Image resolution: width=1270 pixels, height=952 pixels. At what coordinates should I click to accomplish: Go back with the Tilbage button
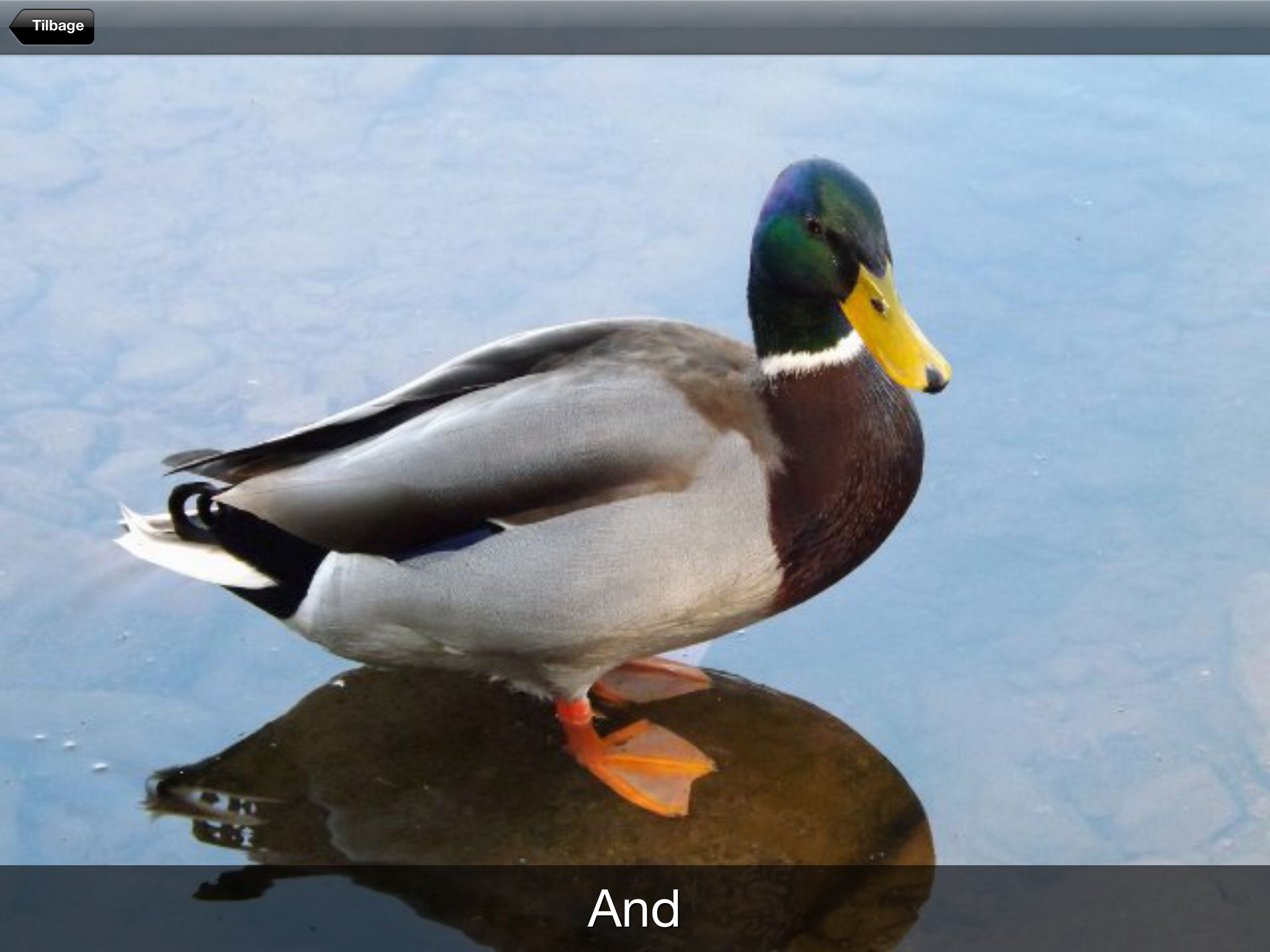[53, 26]
